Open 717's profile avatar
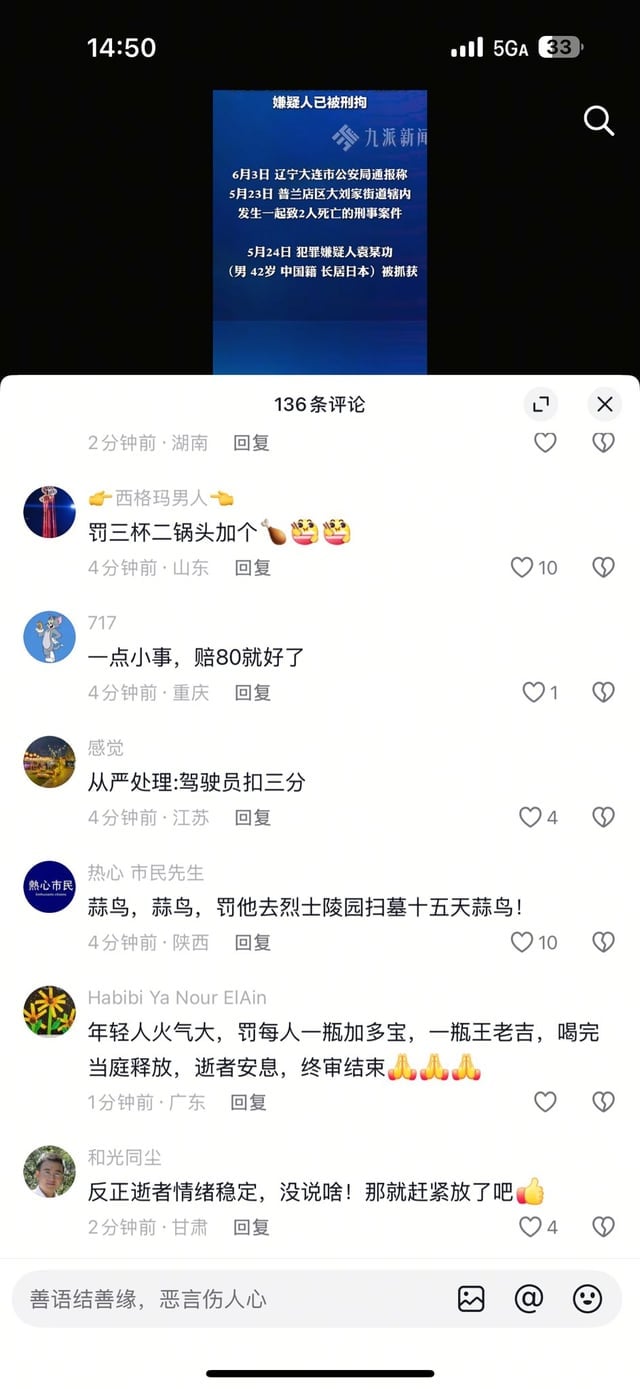This screenshot has height=1389, width=640. click(x=49, y=636)
